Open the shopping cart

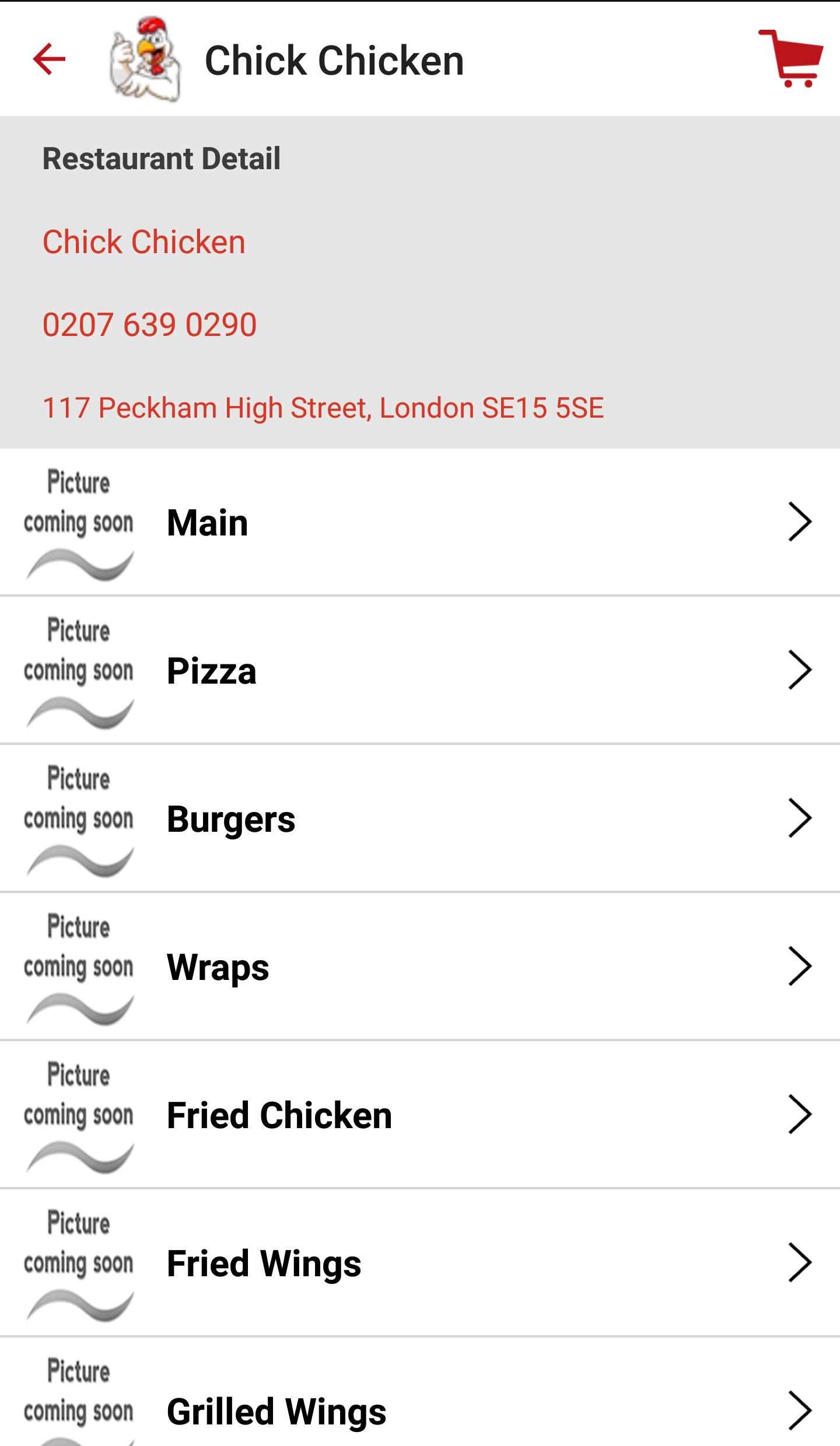[x=790, y=58]
